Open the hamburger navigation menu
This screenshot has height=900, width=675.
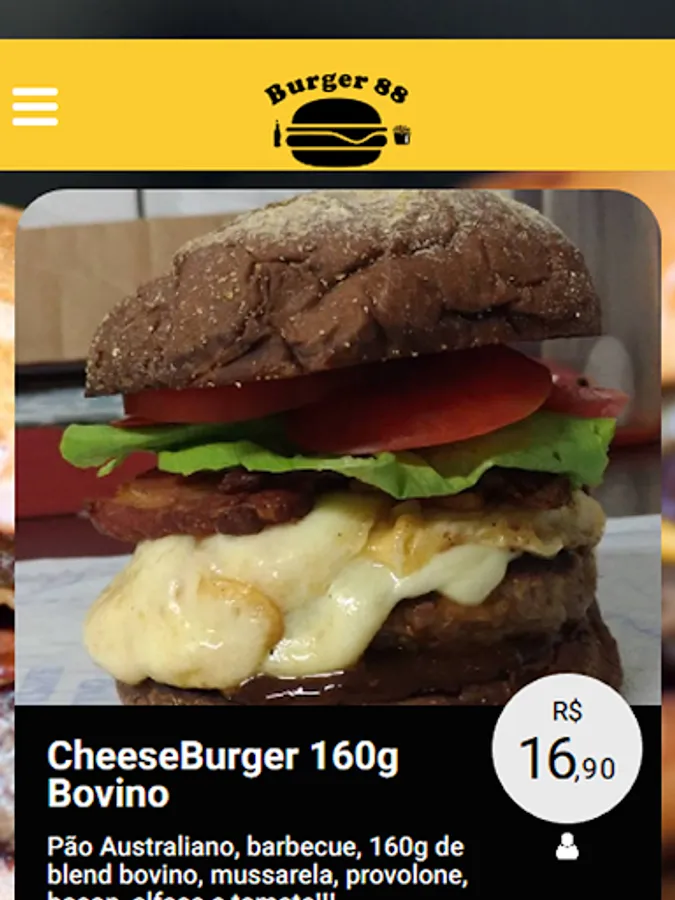tap(35, 107)
